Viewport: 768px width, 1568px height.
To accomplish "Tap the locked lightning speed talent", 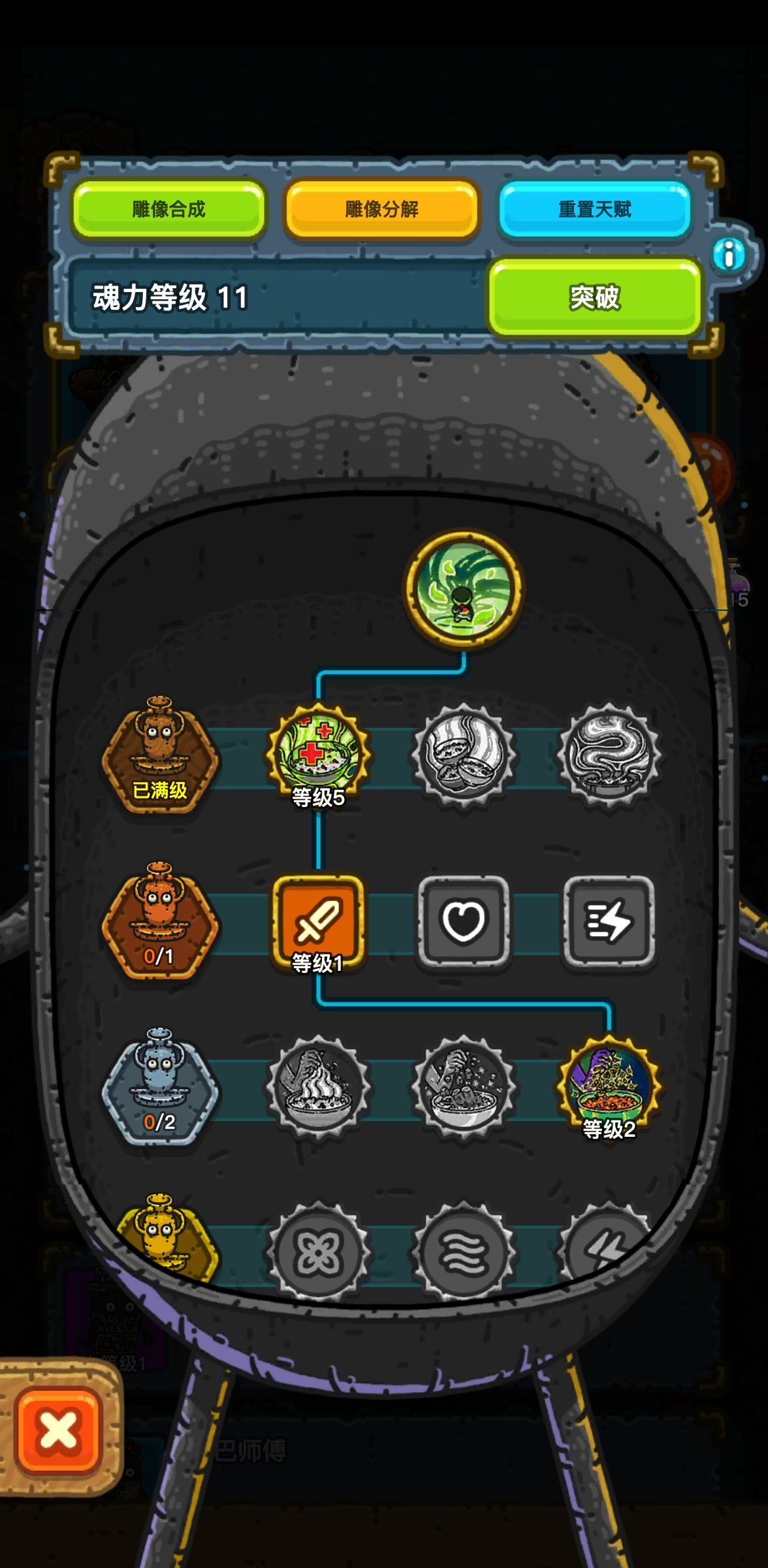I will (609, 921).
